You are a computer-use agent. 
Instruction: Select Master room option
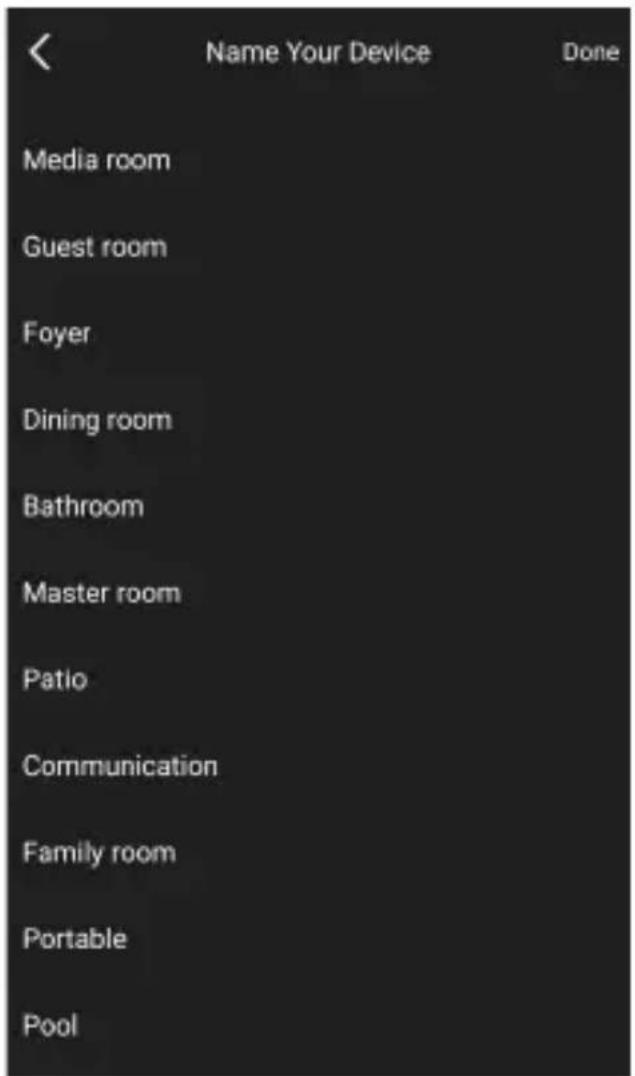(x=319, y=592)
